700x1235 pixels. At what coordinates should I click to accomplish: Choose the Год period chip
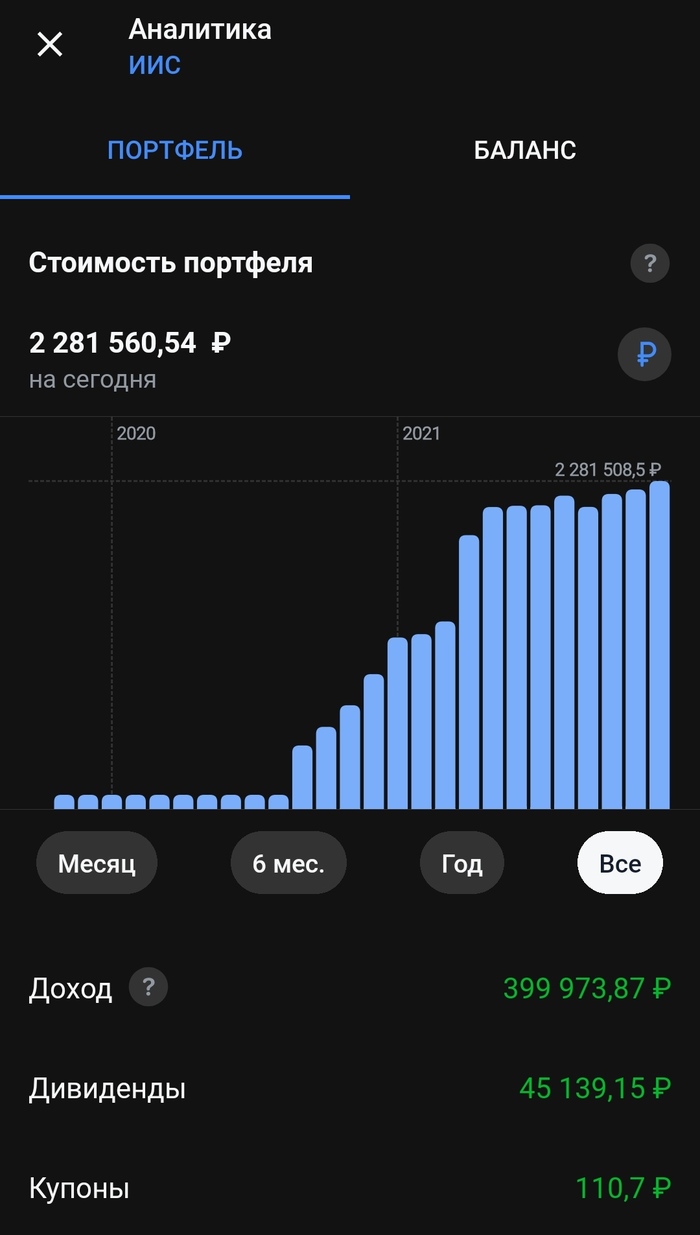[462, 863]
